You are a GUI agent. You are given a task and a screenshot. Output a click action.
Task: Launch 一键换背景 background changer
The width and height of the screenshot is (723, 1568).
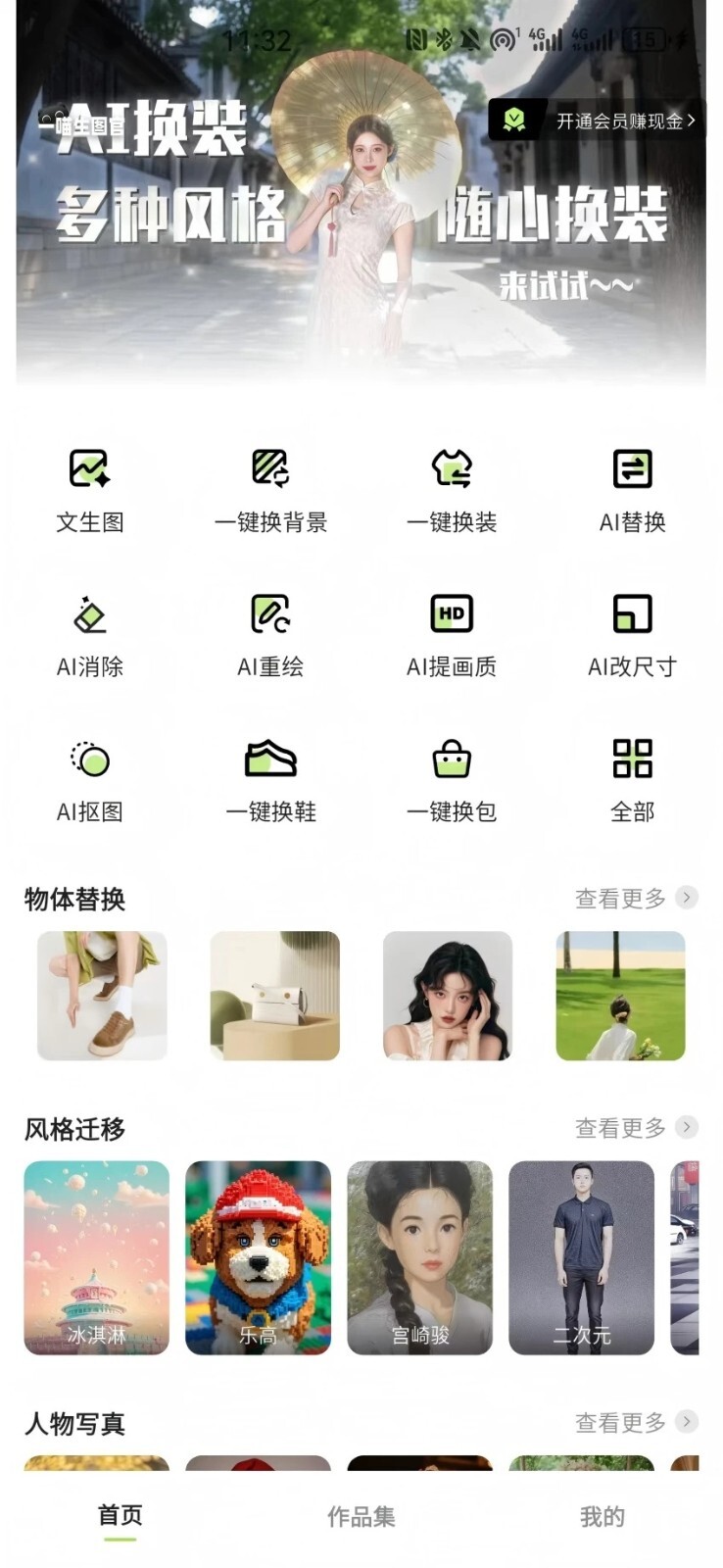click(270, 490)
